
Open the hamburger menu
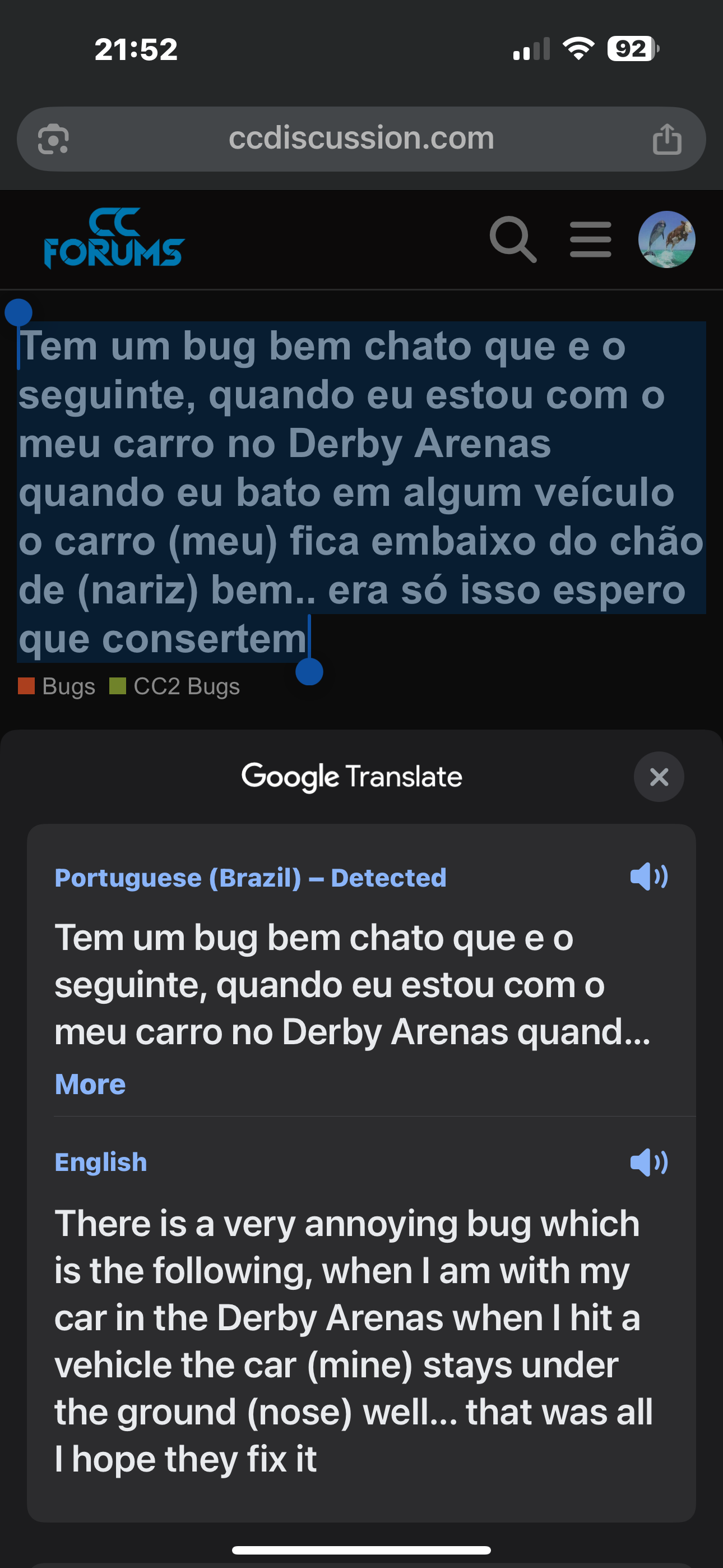click(590, 240)
